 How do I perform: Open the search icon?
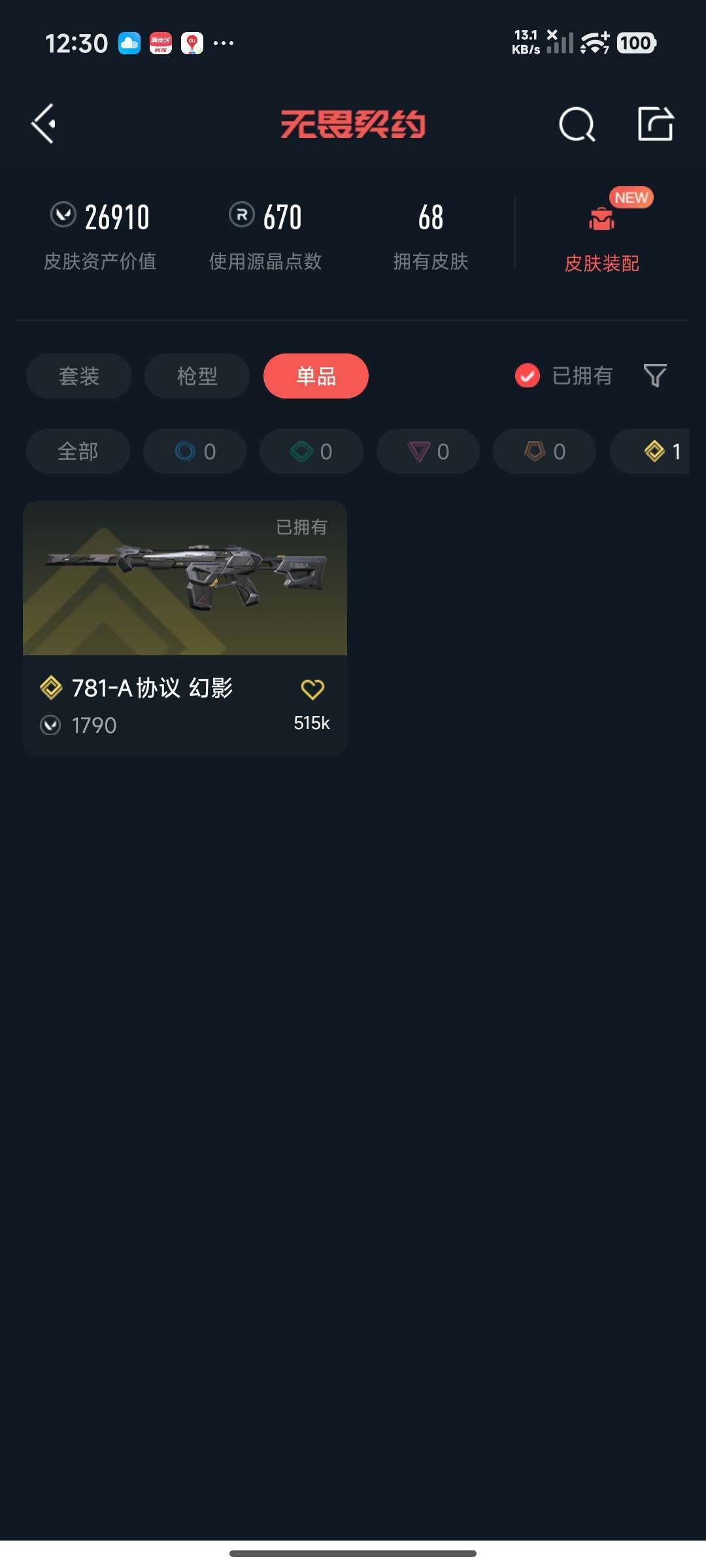[x=577, y=124]
